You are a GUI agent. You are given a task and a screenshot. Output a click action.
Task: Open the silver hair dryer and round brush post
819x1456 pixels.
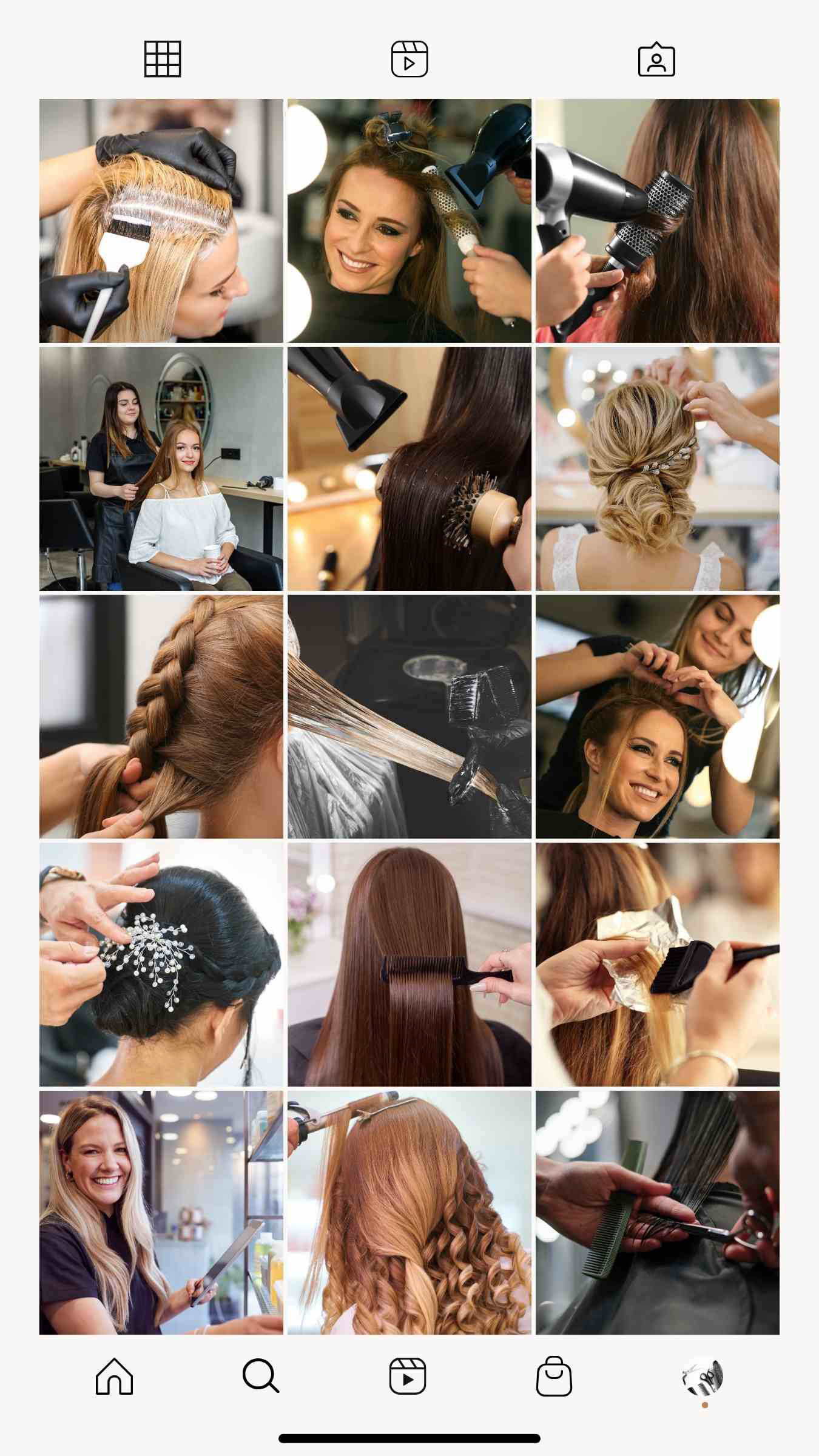[658, 221]
